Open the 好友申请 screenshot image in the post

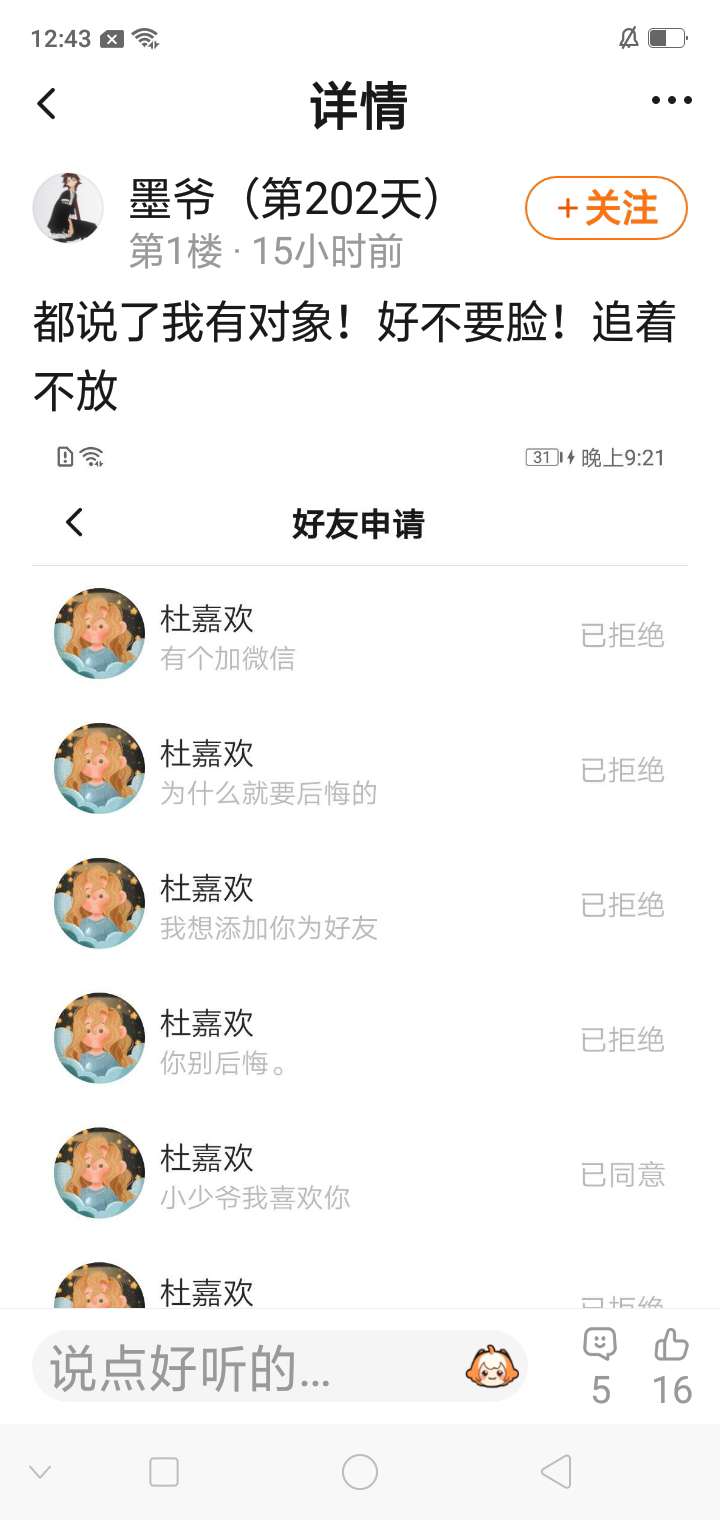(x=360, y=870)
